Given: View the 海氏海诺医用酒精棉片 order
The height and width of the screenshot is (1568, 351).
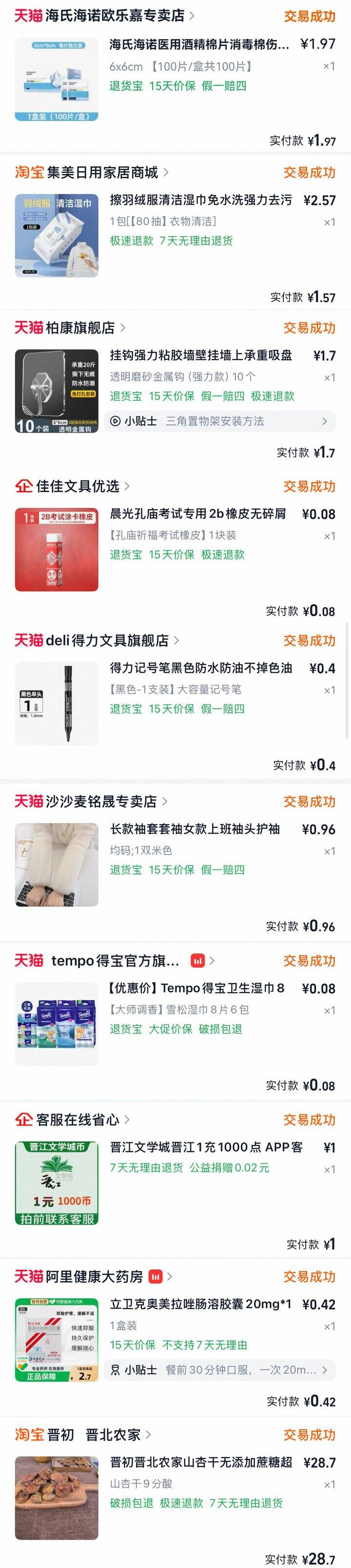Looking at the screenshot, I should [199, 44].
